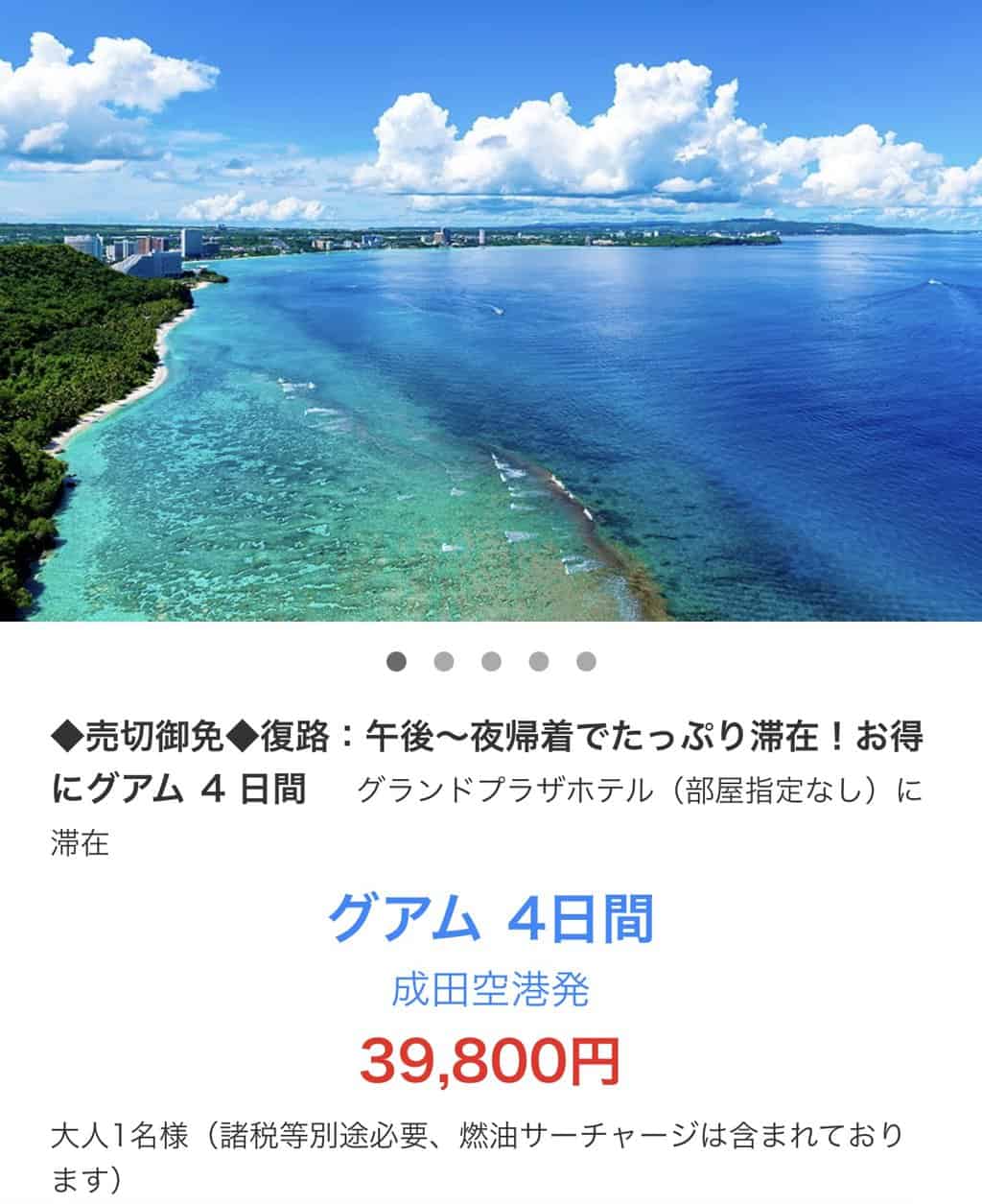Screen dimensions: 982x1204
Task: Go to the last carousel page dot
Action: [586, 661]
